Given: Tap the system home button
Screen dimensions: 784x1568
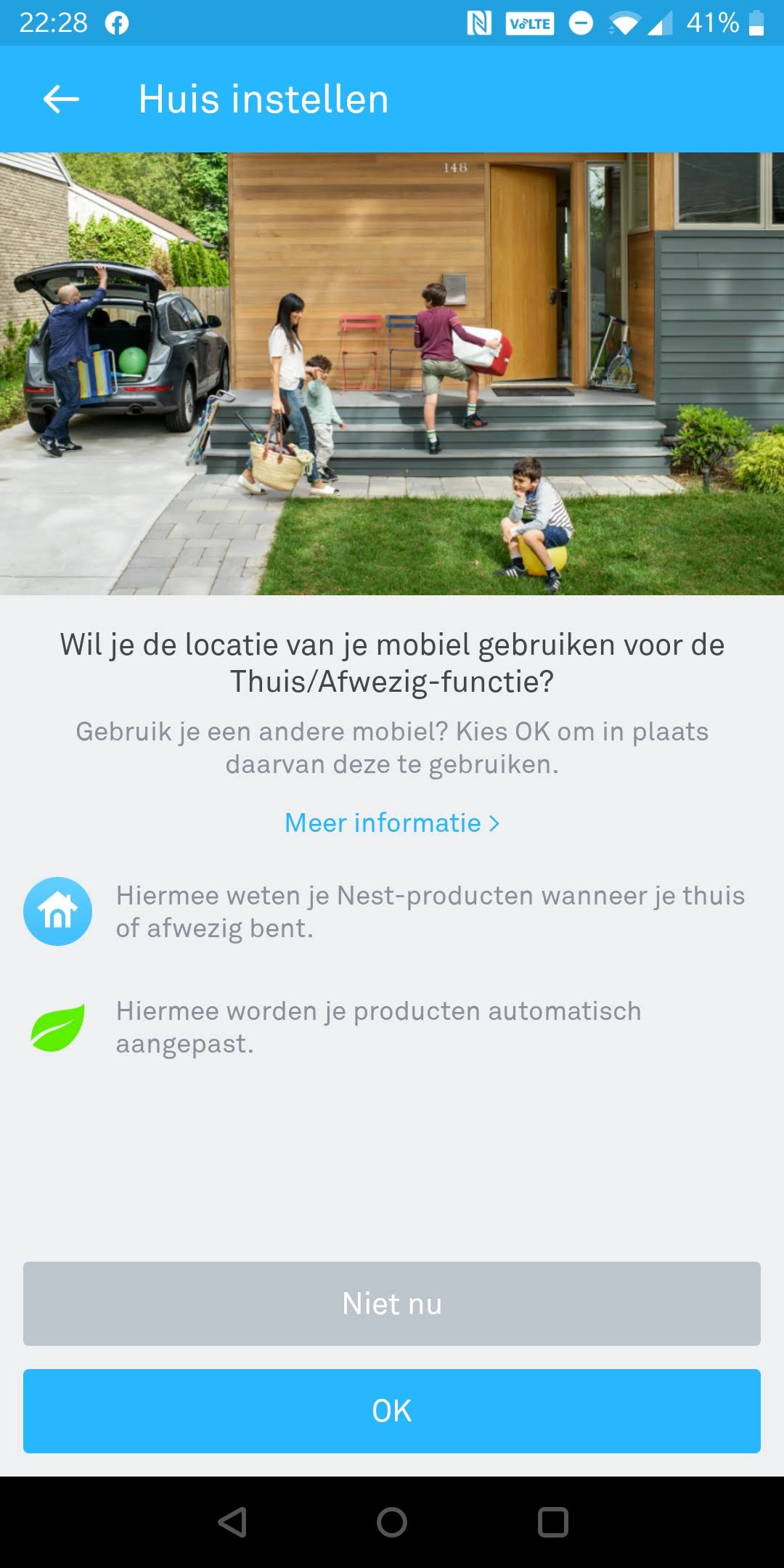Looking at the screenshot, I should click(392, 1522).
